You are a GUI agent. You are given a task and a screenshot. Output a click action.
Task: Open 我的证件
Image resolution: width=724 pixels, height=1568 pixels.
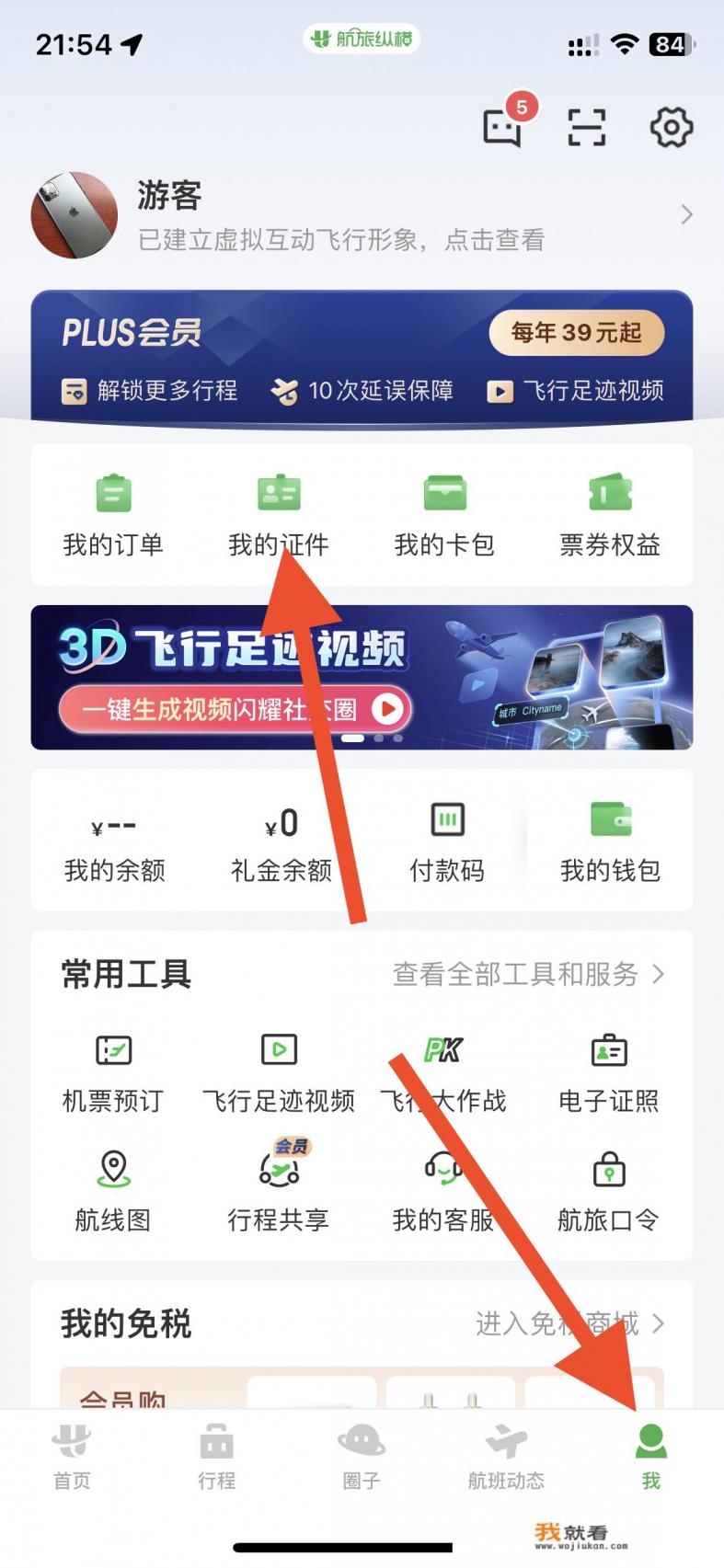pyautogui.click(x=278, y=515)
